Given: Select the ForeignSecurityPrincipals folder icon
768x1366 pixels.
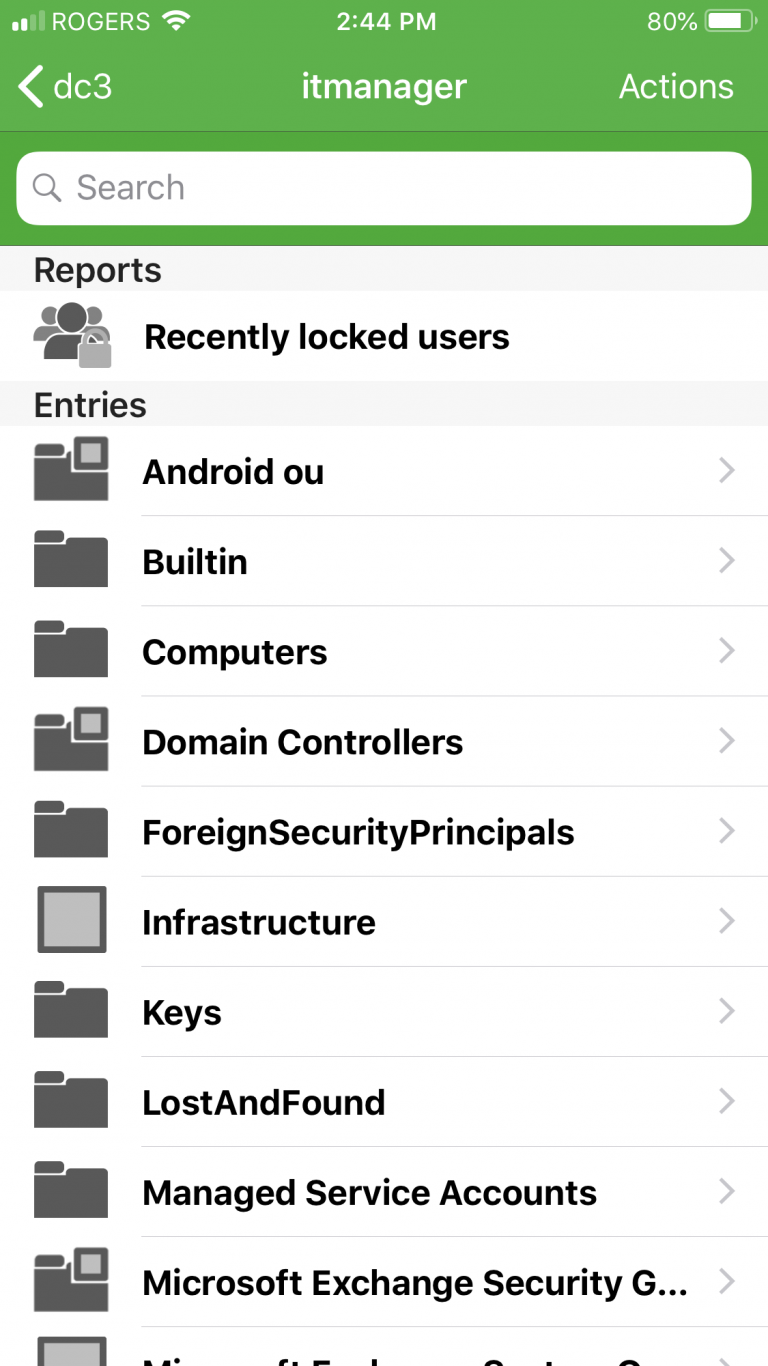Looking at the screenshot, I should point(70,830).
